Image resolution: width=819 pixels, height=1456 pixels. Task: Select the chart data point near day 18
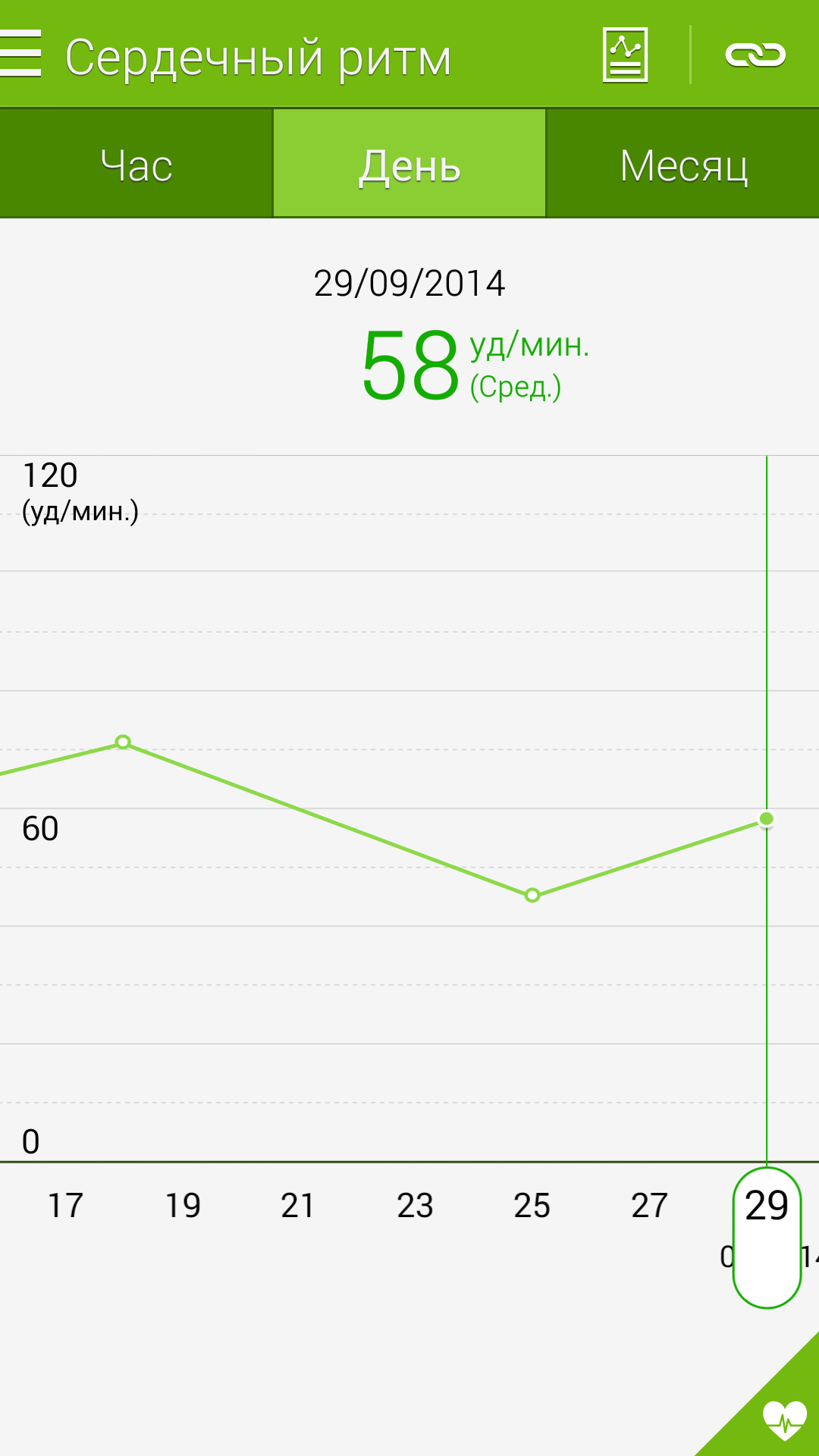coord(123,742)
